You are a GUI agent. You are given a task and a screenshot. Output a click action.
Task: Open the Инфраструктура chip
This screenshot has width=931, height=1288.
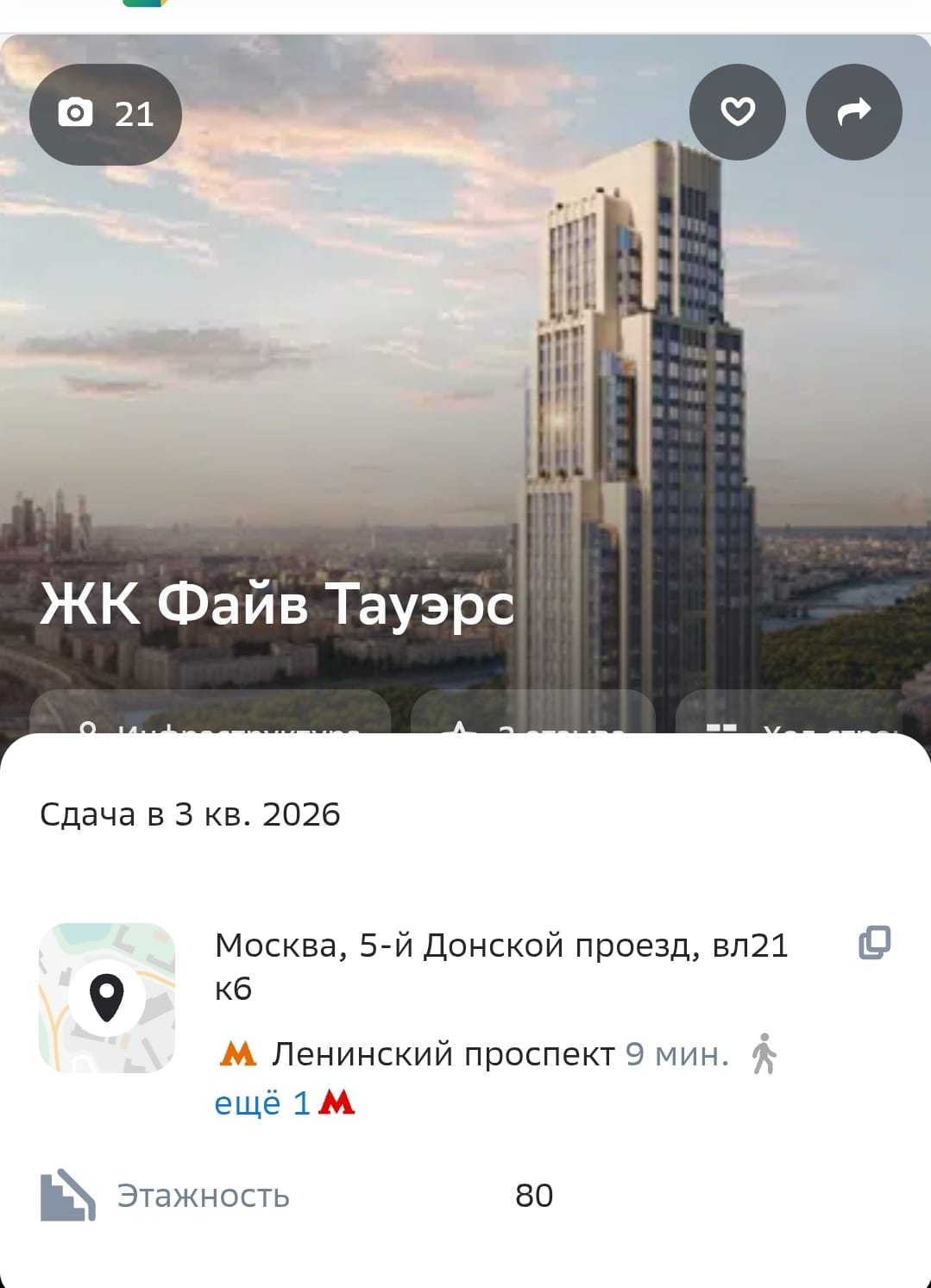pyautogui.click(x=211, y=714)
